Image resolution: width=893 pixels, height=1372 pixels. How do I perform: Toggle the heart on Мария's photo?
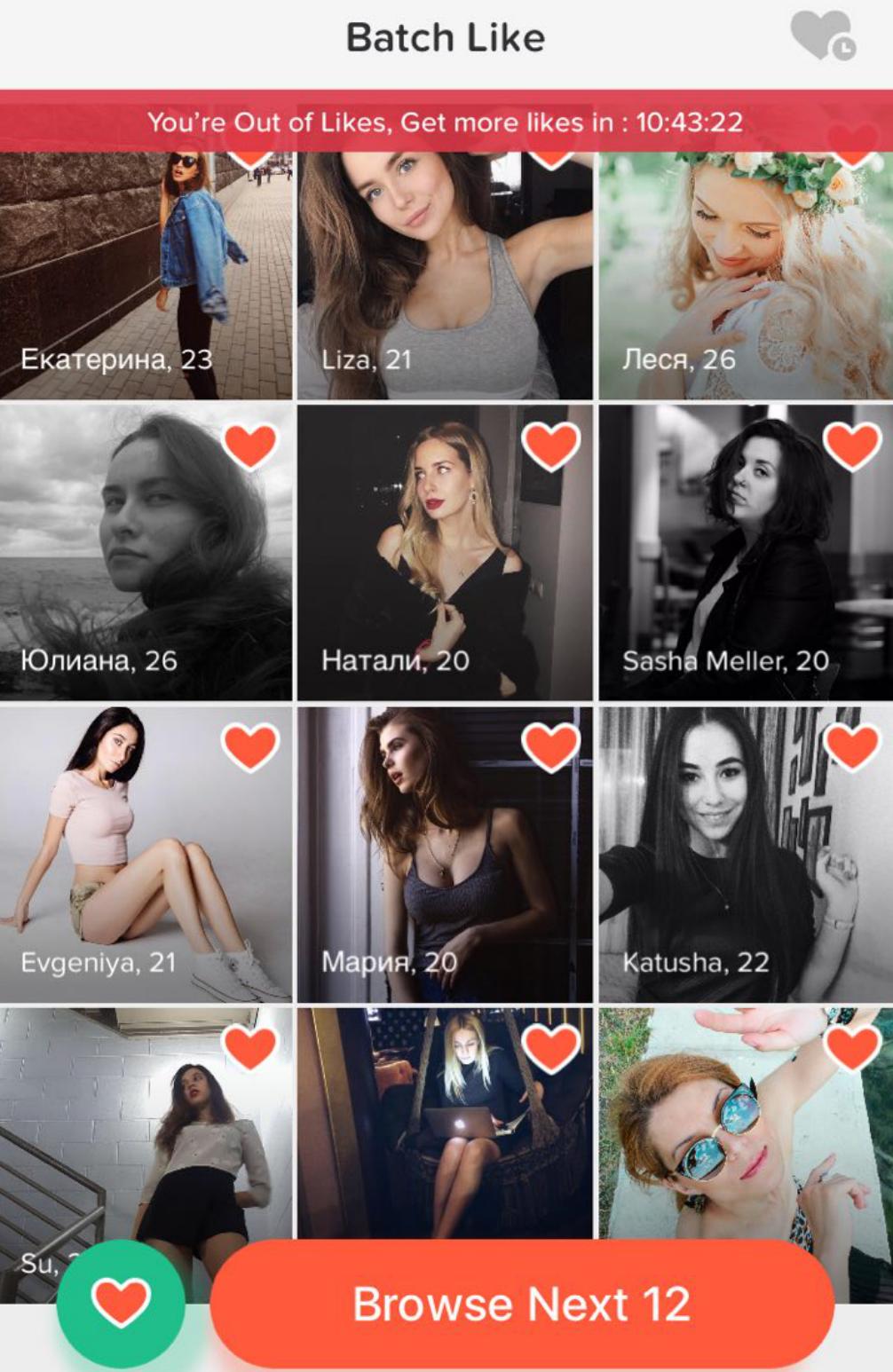click(551, 747)
